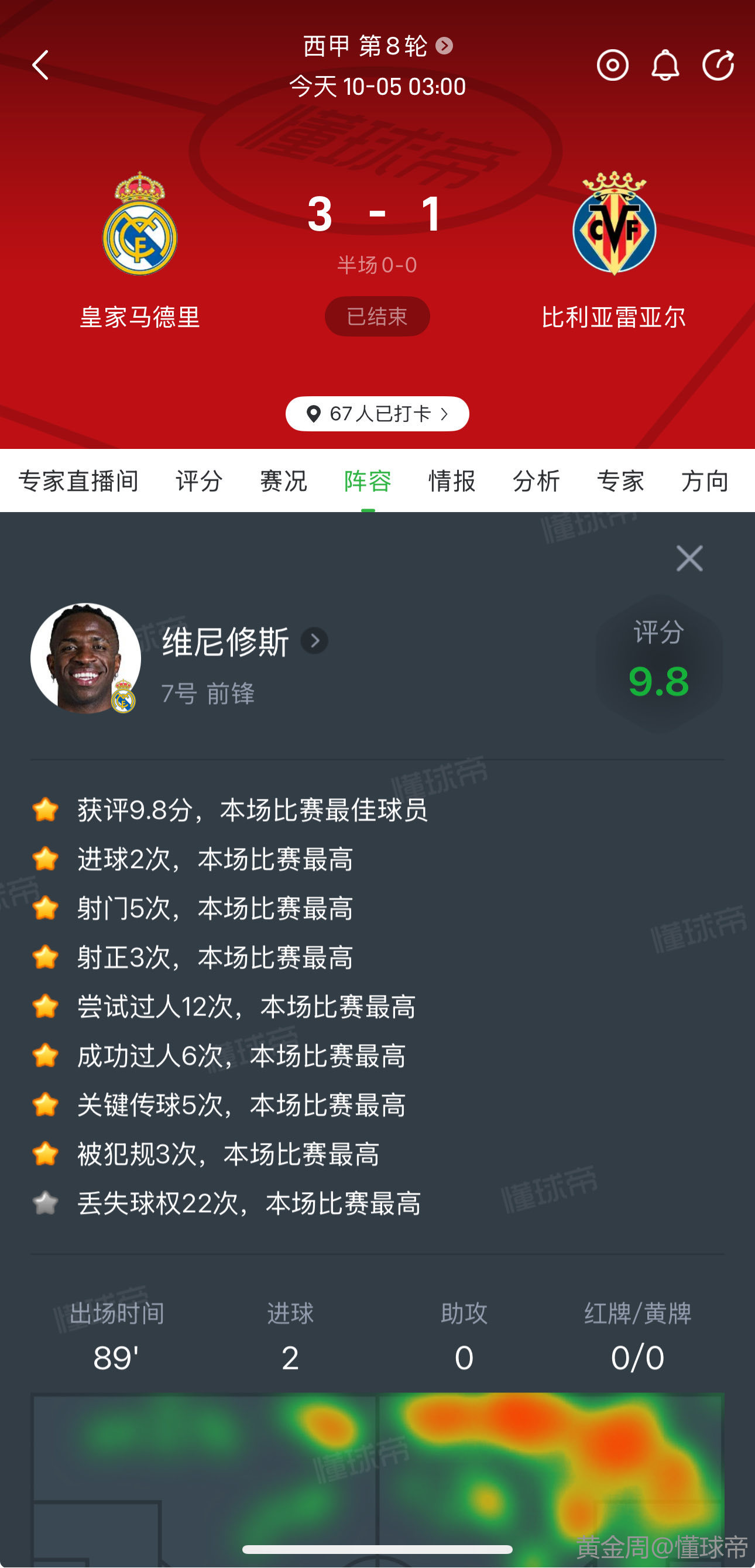This screenshot has width=755, height=1568.
Task: Switch to the 赛况 tab
Action: (283, 481)
